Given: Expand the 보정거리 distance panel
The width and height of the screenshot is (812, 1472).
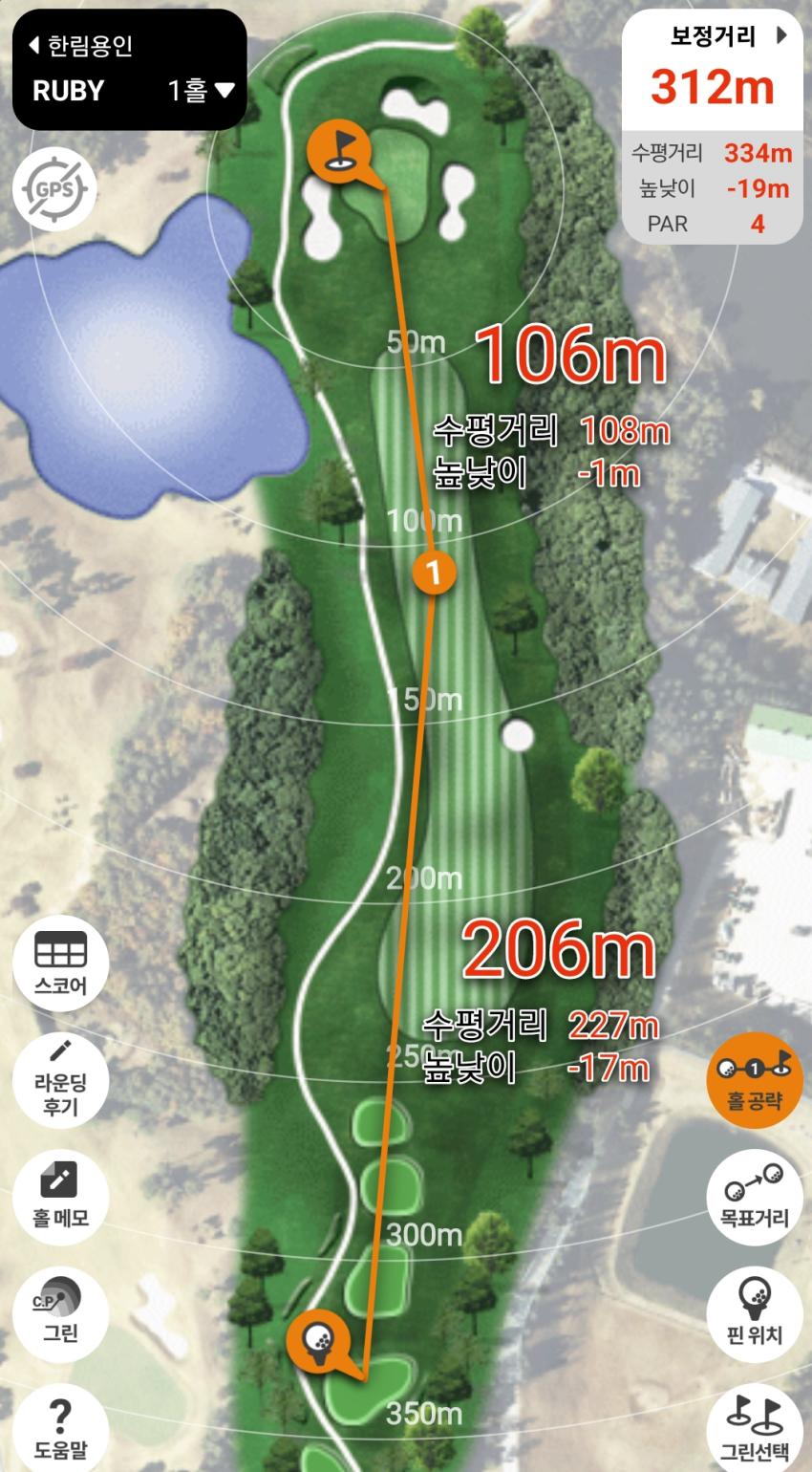Looking at the screenshot, I should (x=781, y=36).
